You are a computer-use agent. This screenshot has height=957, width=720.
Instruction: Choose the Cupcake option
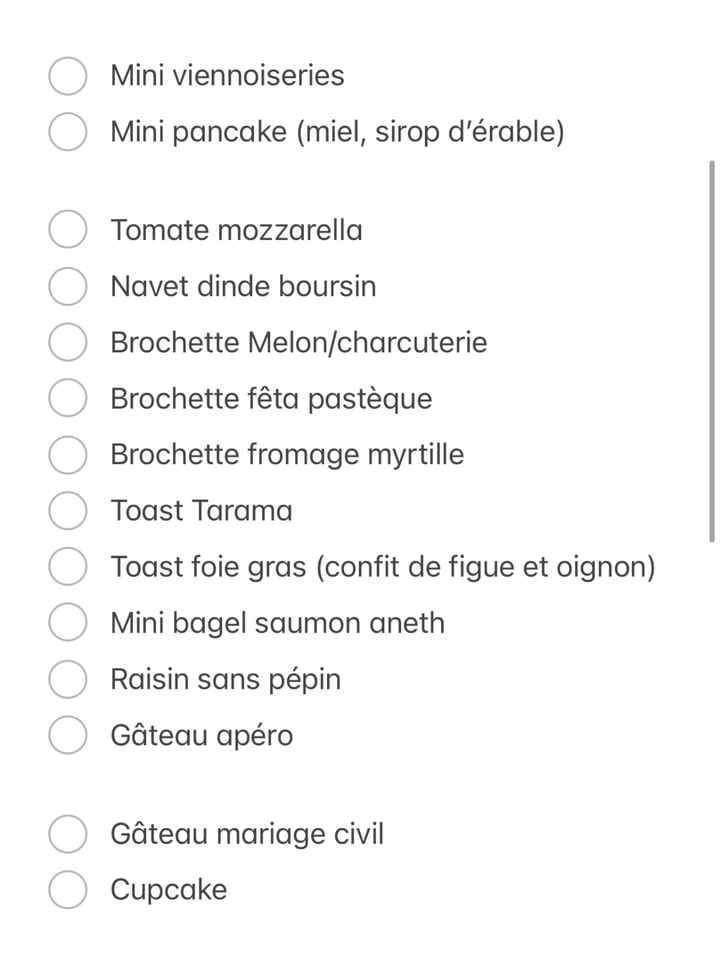(x=67, y=889)
